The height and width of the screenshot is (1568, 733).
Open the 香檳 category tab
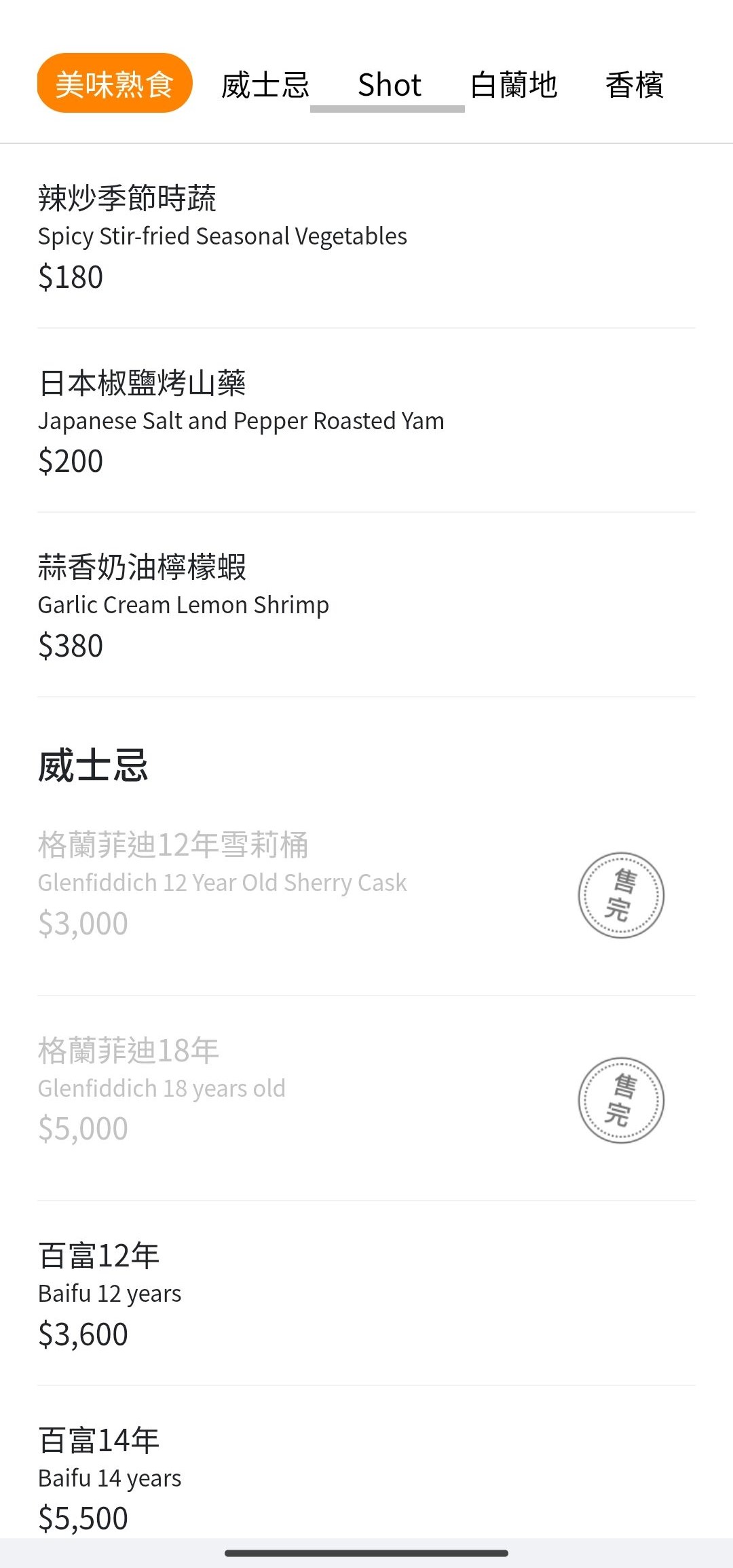(x=634, y=84)
